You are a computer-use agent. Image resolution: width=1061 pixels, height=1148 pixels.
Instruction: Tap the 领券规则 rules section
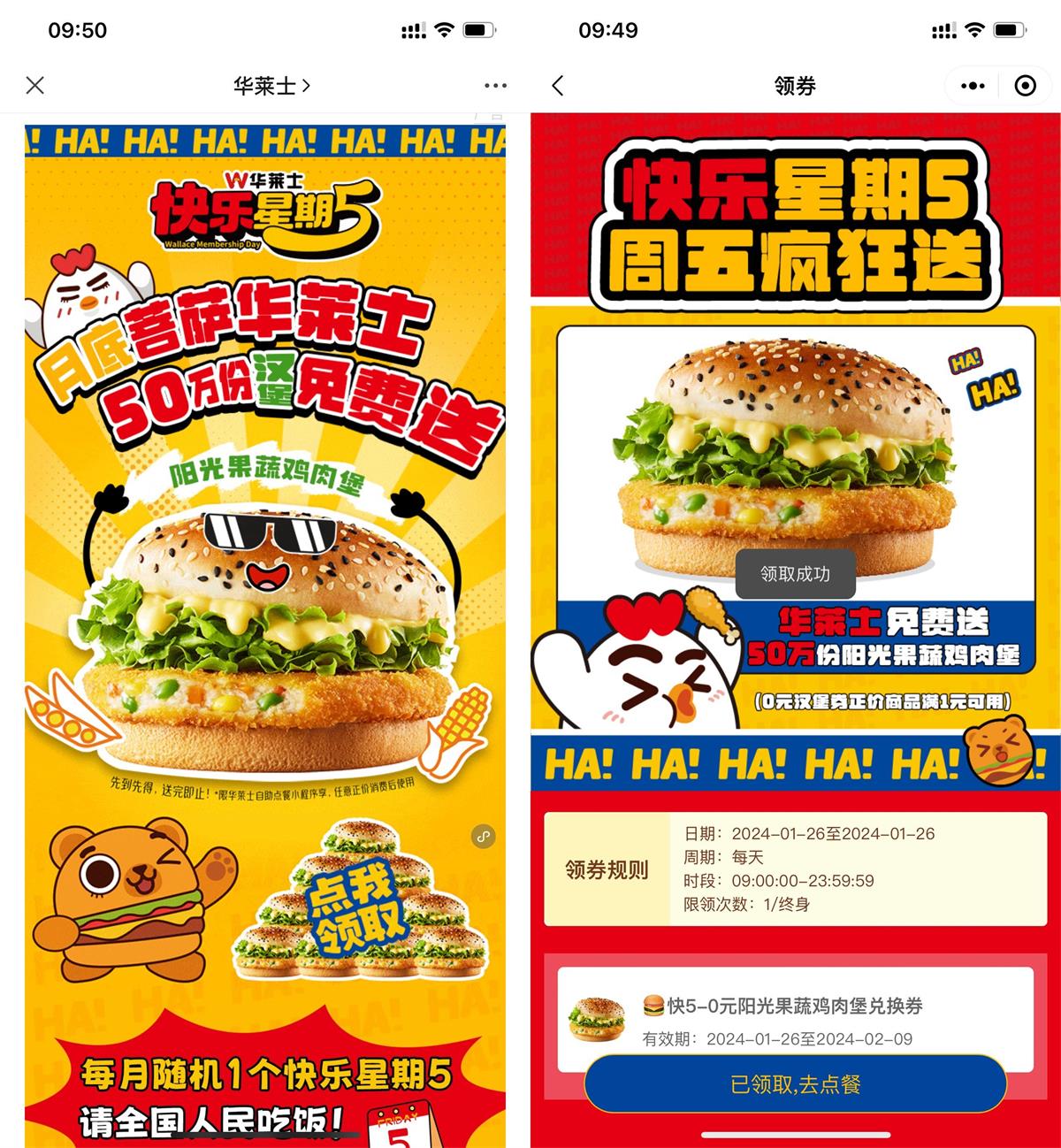point(605,869)
